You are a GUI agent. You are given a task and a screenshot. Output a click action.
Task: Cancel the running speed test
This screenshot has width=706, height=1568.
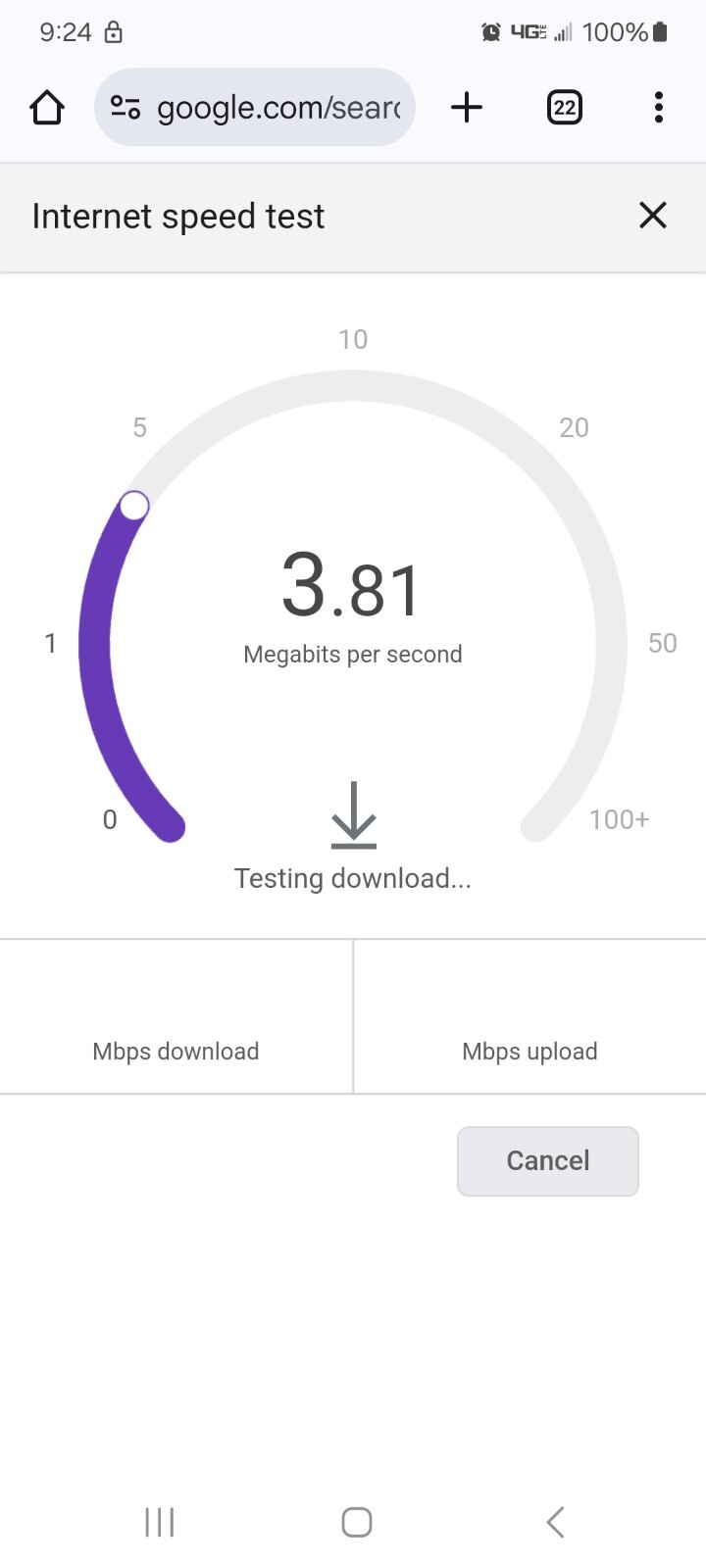pos(547,1160)
